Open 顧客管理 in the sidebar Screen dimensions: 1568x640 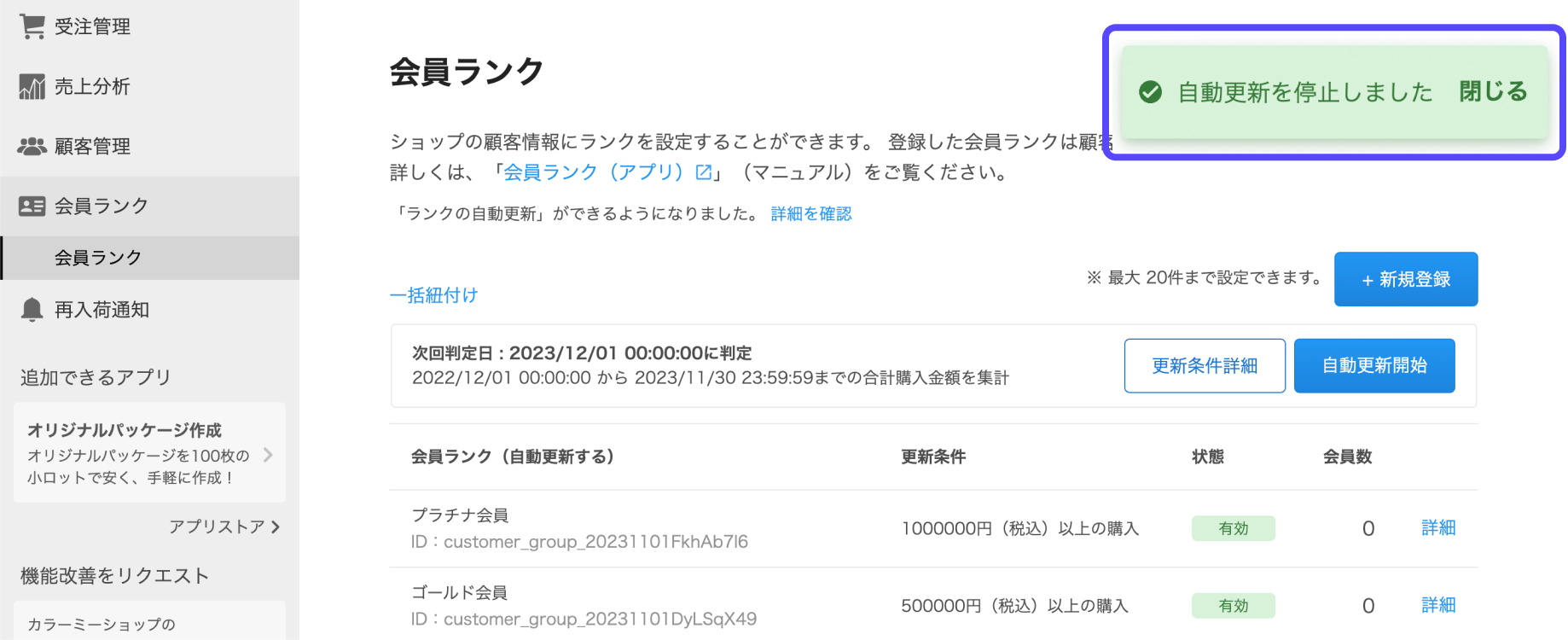click(92, 146)
